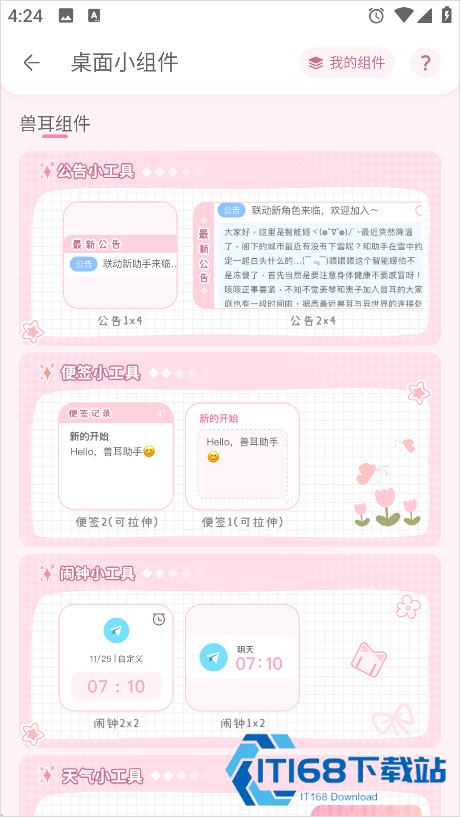Choose the 便签2(可拉伸) widget
This screenshot has height=817, width=460.
[x=116, y=456]
